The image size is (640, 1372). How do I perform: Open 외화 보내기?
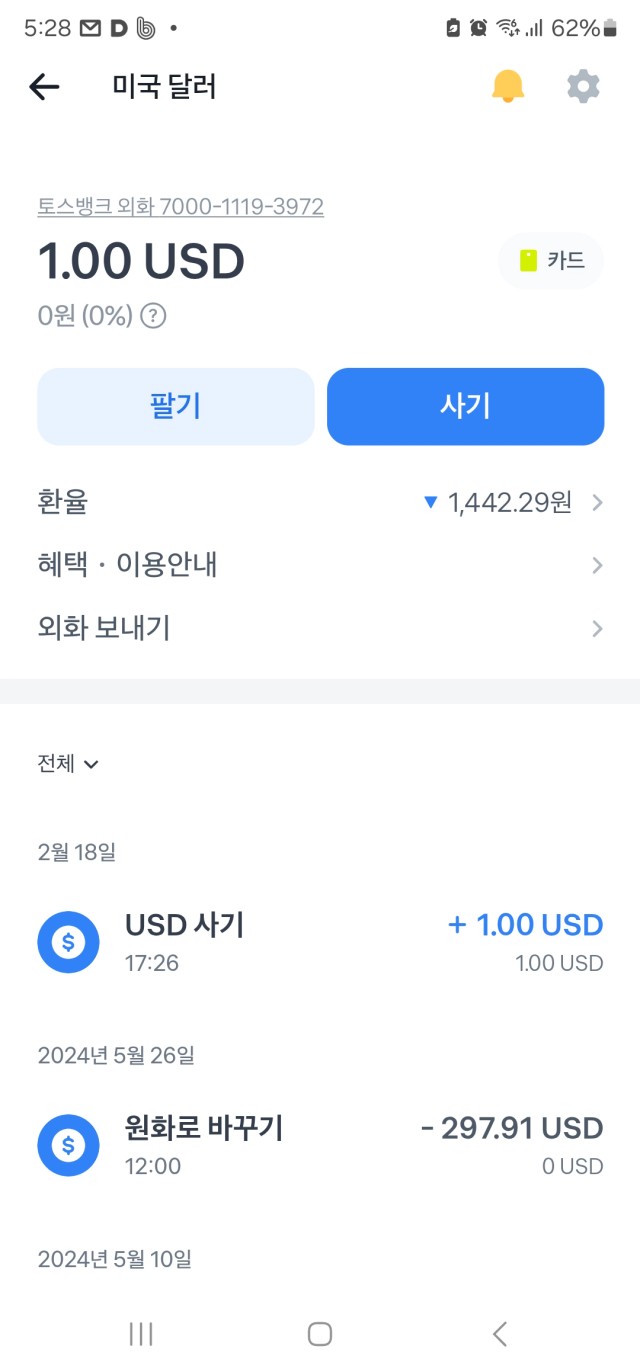pos(320,628)
